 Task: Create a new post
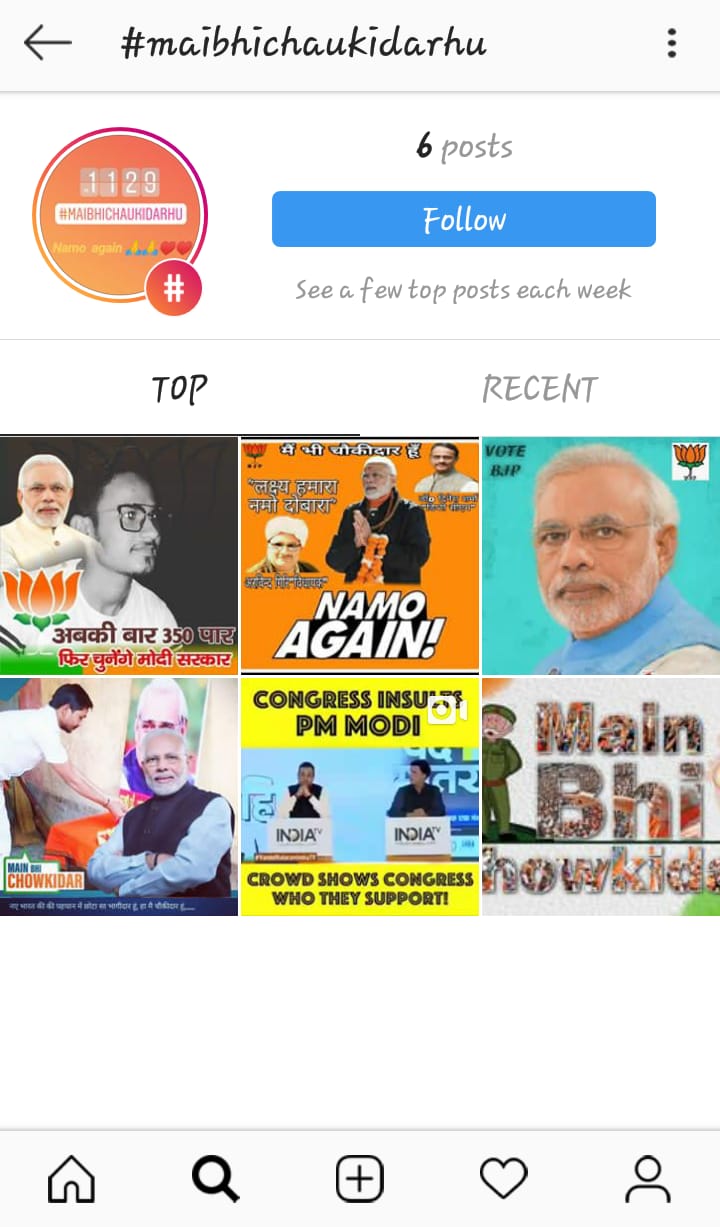tap(359, 1179)
